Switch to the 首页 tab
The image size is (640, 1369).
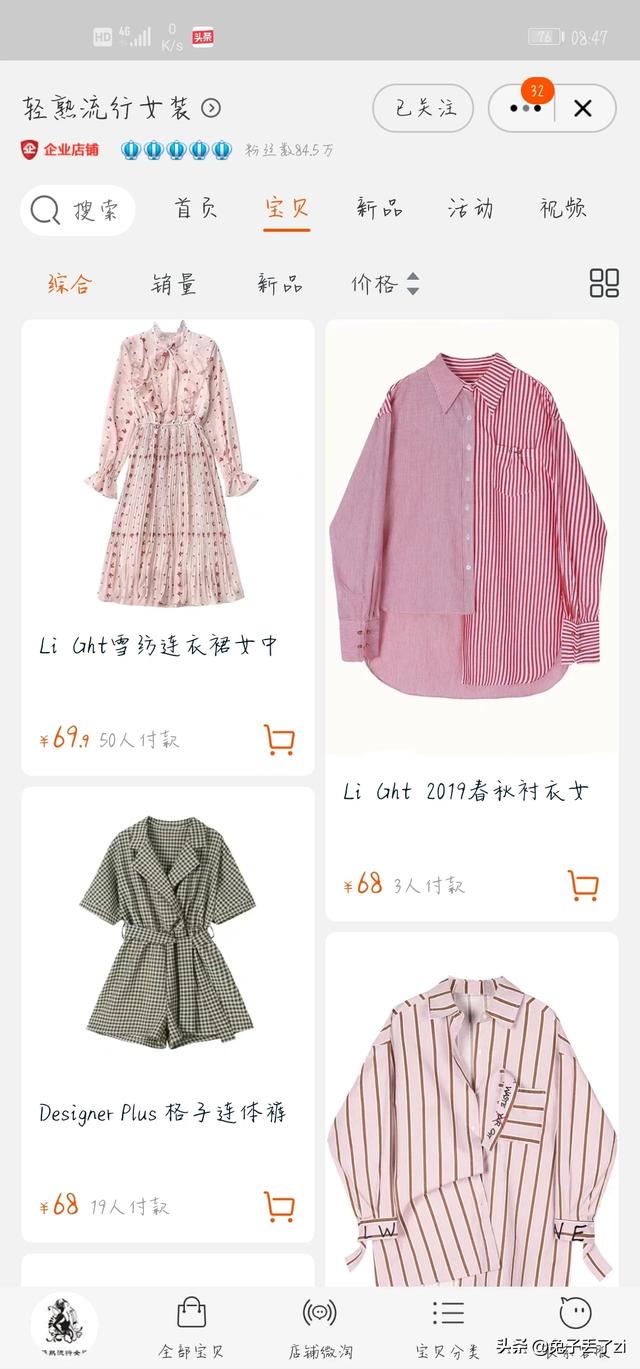click(x=196, y=209)
